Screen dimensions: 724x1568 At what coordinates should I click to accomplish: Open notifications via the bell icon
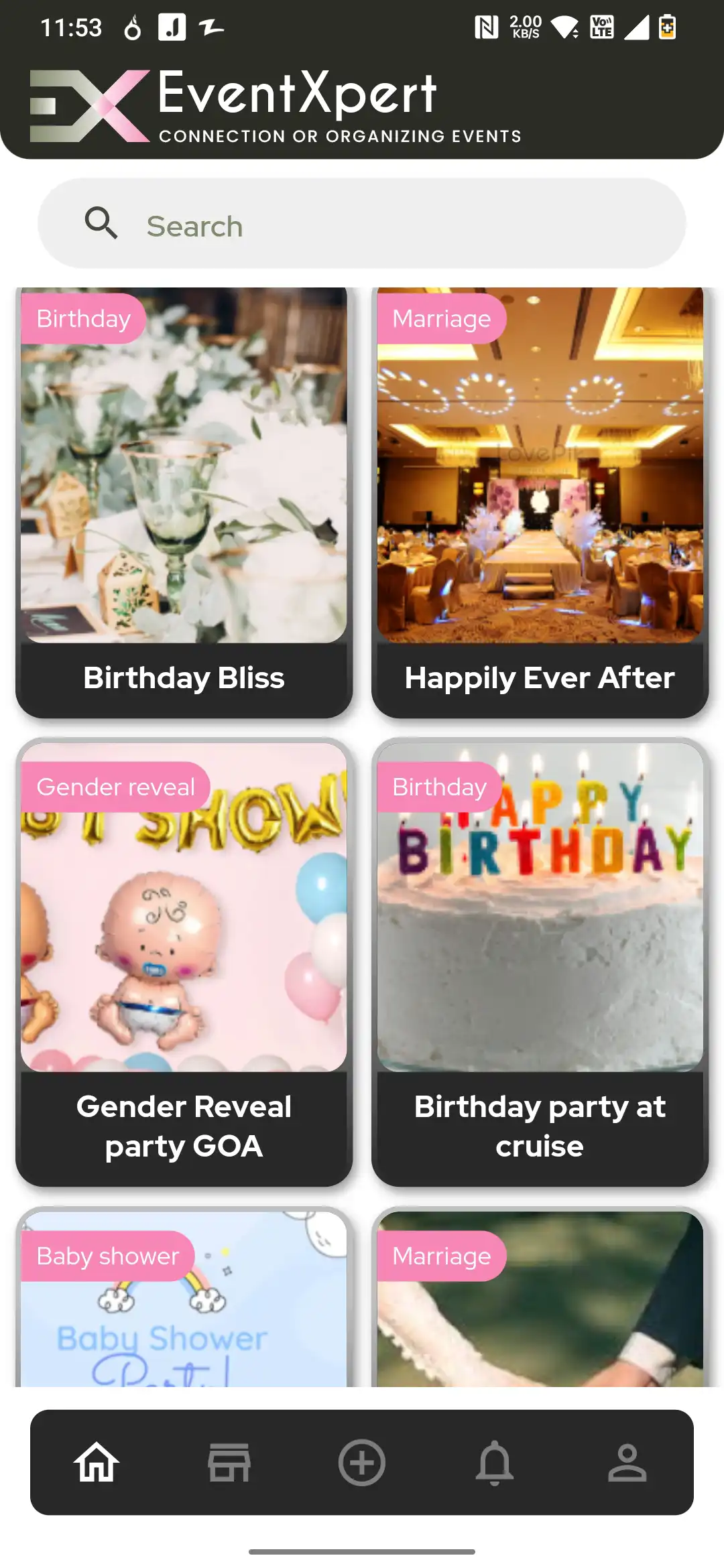[x=495, y=1462]
